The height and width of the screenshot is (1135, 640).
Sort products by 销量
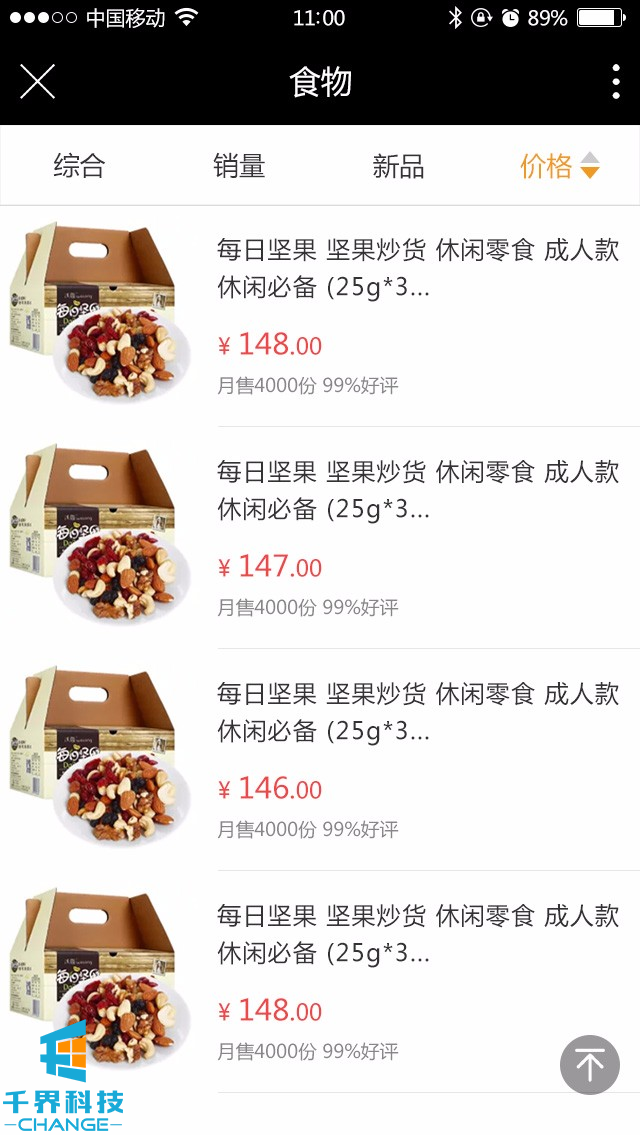(239, 166)
